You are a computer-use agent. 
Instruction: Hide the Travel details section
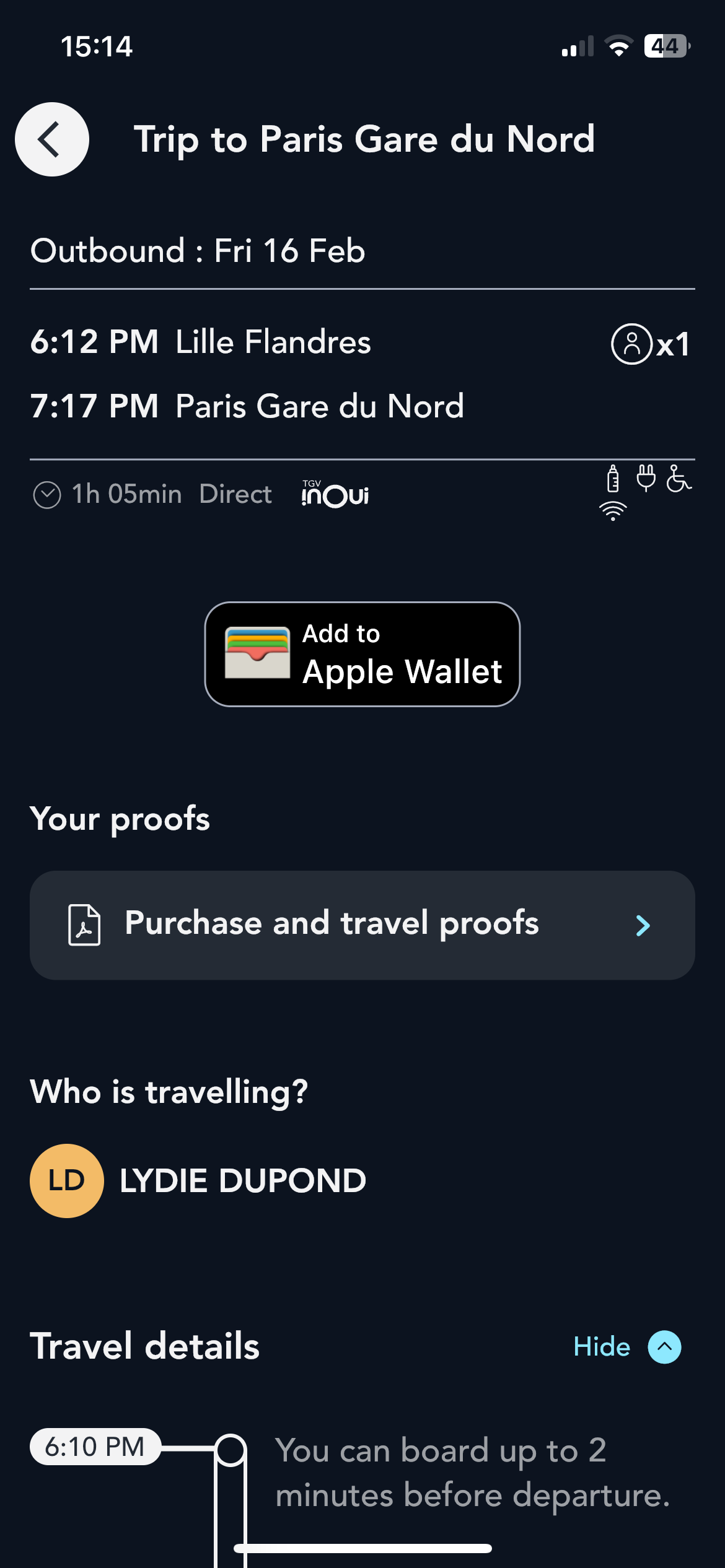click(x=626, y=1347)
